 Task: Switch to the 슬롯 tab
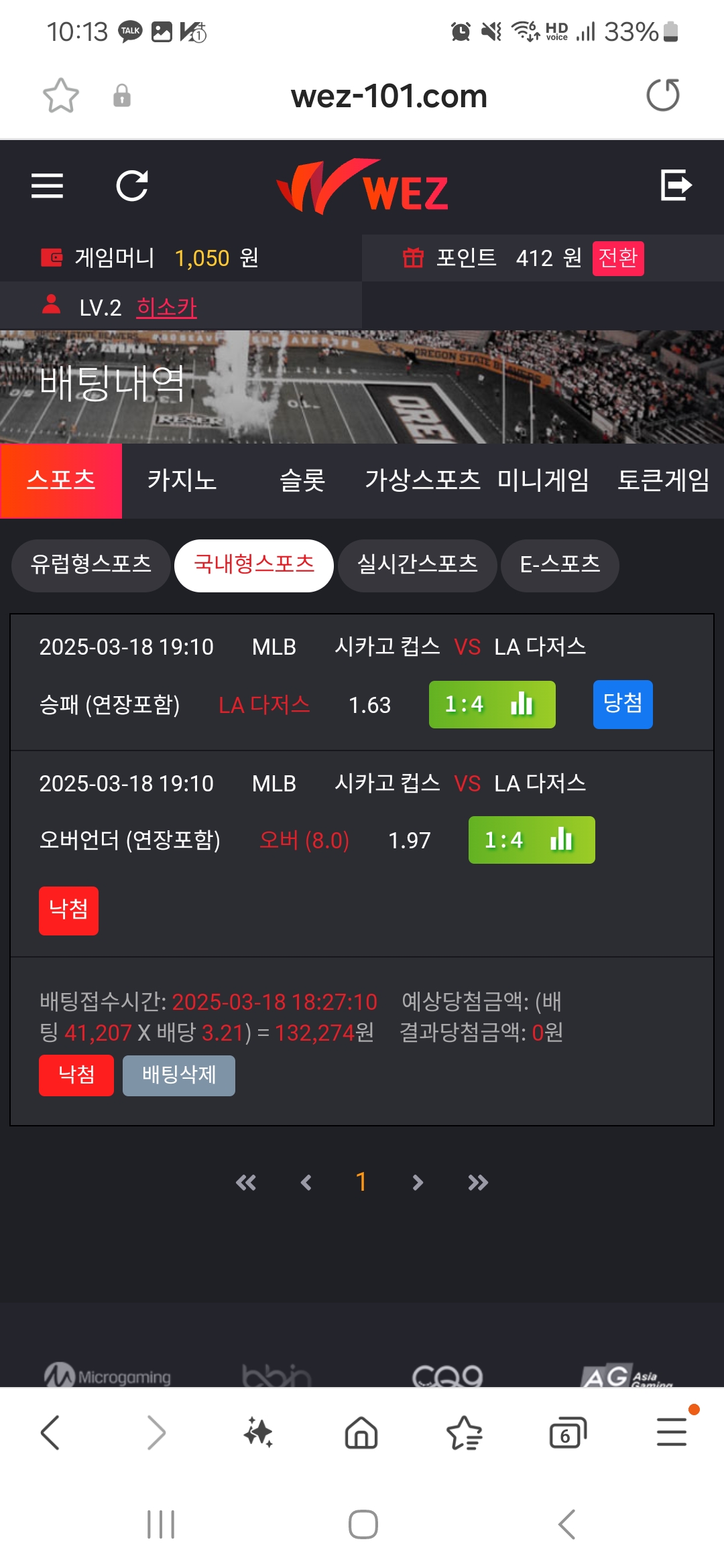tap(302, 480)
